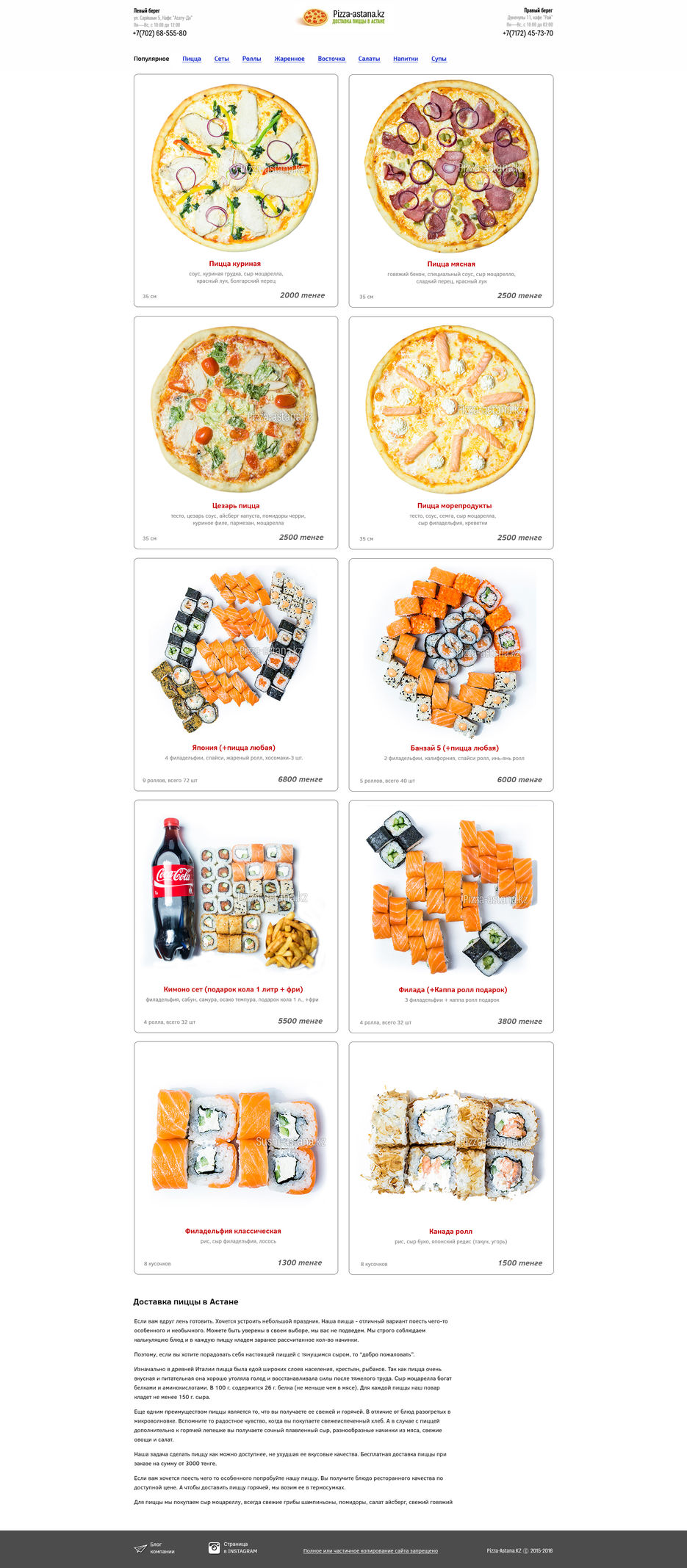Open the Сеты category link
The height and width of the screenshot is (1568, 687).
(221, 59)
